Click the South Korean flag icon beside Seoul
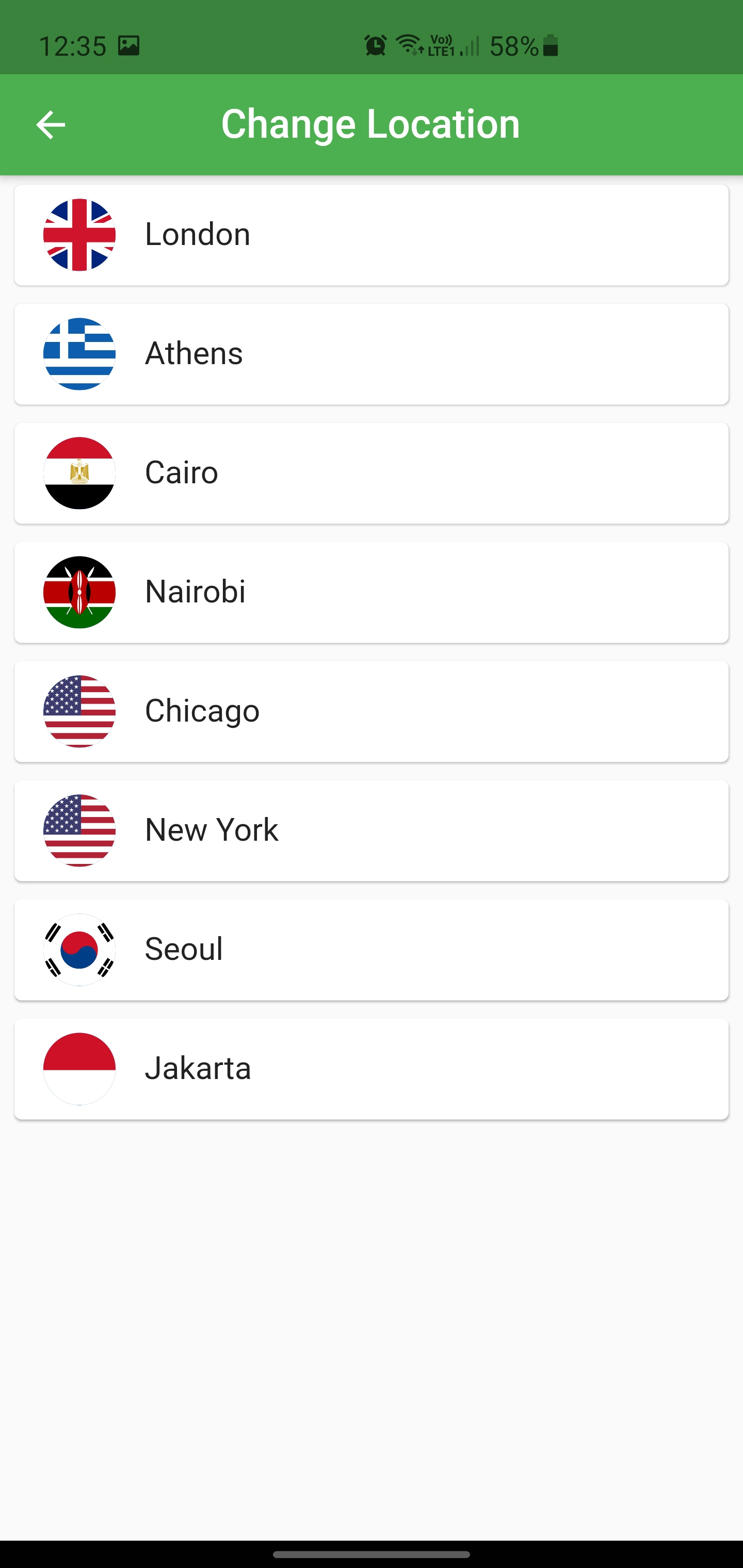Screen dimensions: 743x1568 (x=79, y=948)
